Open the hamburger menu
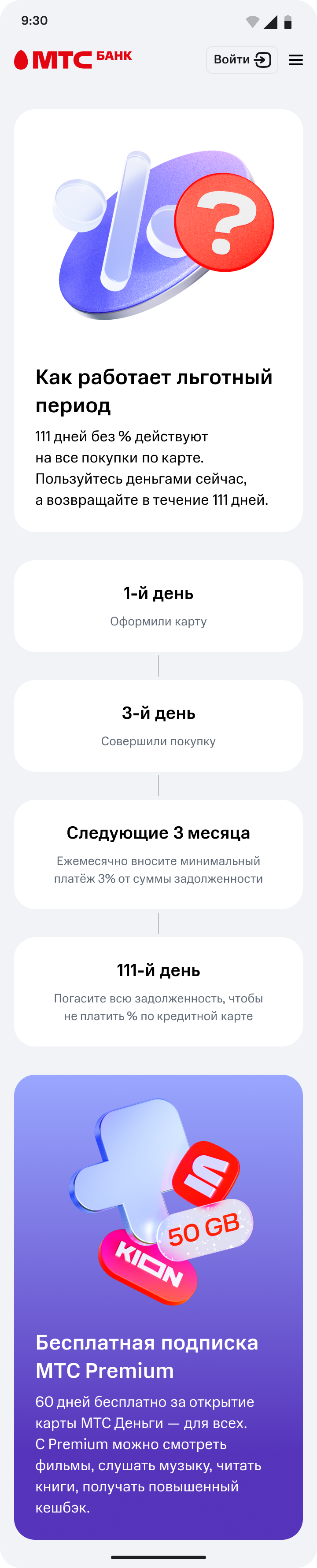This screenshot has height=1568, width=317. pyautogui.click(x=296, y=59)
